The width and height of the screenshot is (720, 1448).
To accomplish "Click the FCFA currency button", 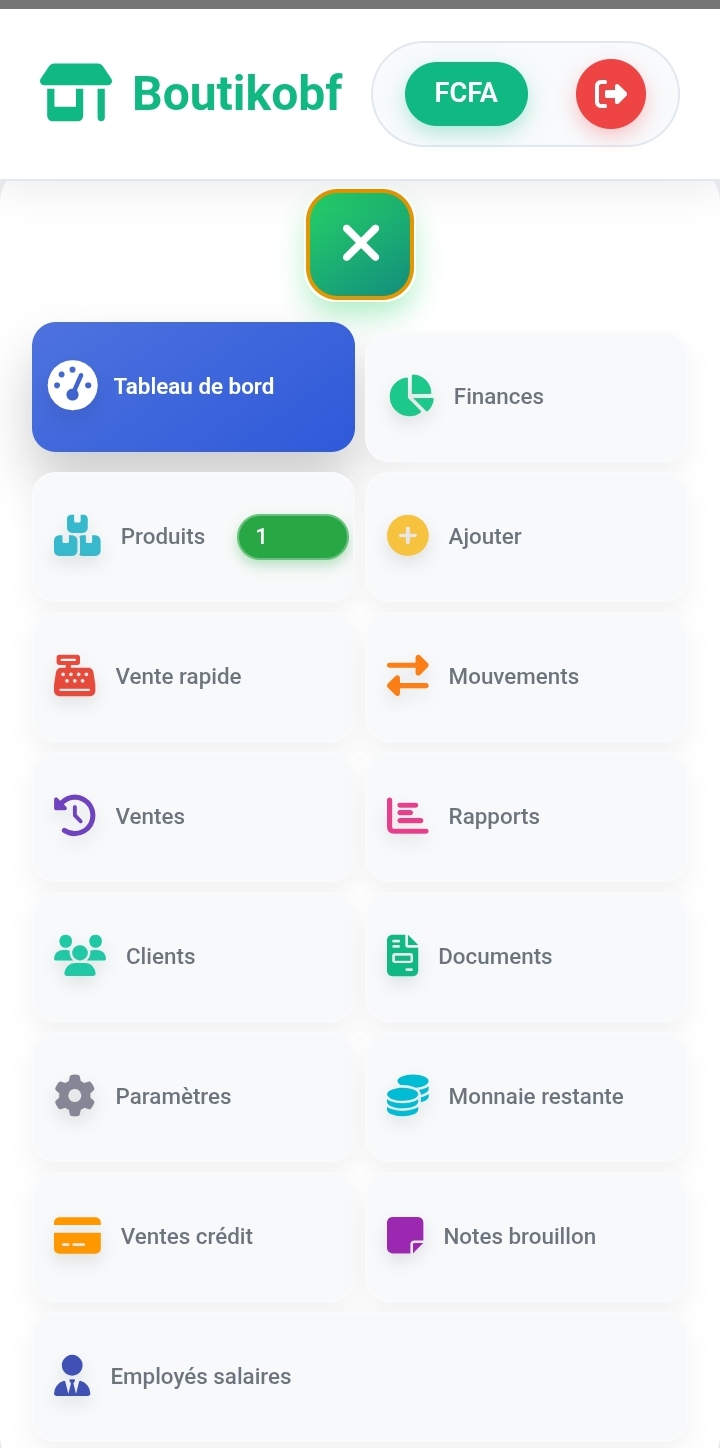I will [466, 93].
